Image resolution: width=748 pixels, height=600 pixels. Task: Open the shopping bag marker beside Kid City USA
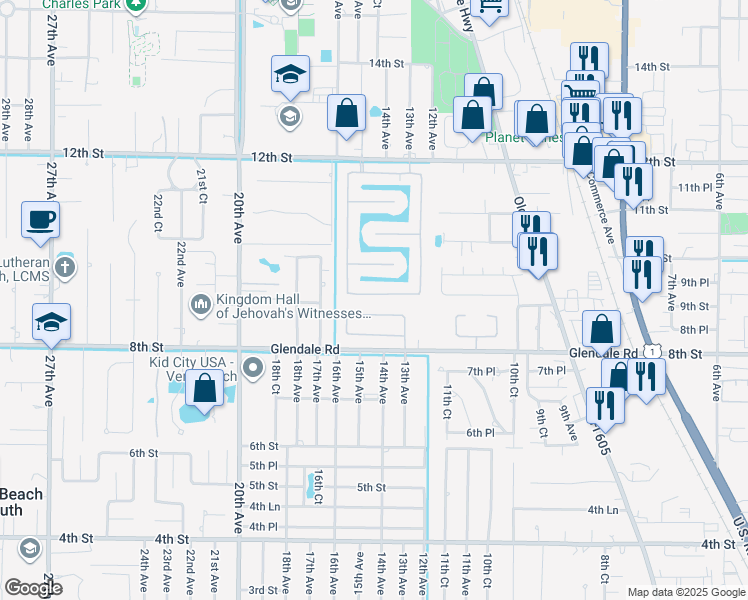(x=205, y=388)
